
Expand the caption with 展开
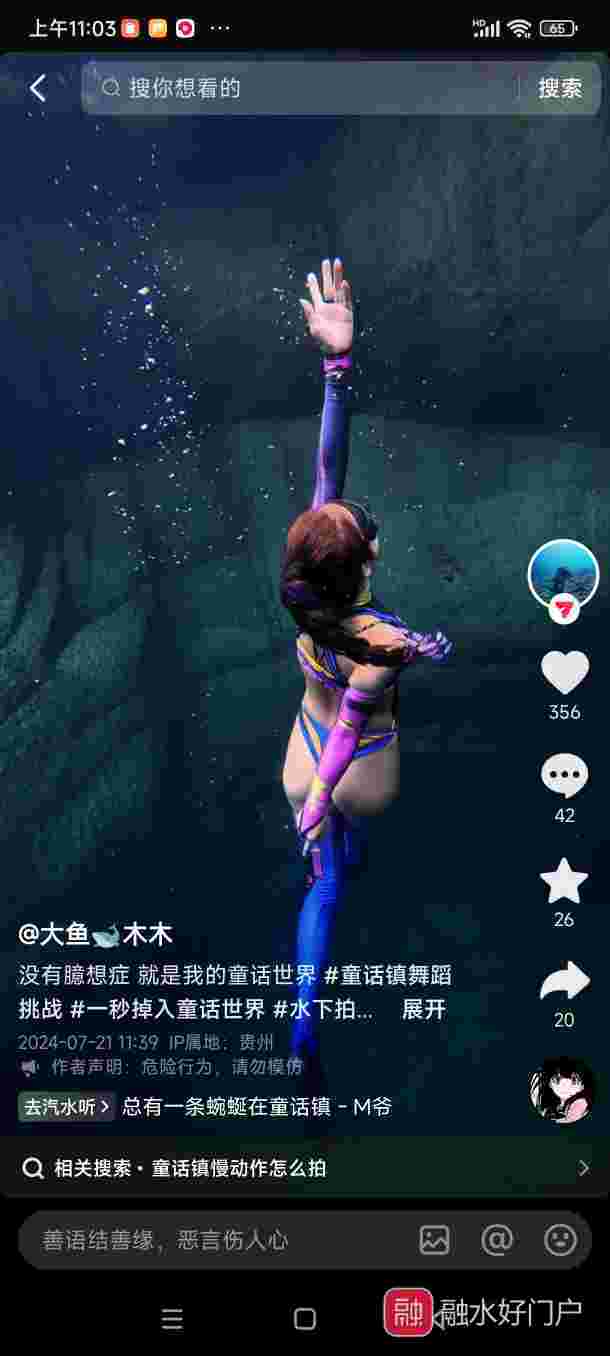click(423, 1009)
